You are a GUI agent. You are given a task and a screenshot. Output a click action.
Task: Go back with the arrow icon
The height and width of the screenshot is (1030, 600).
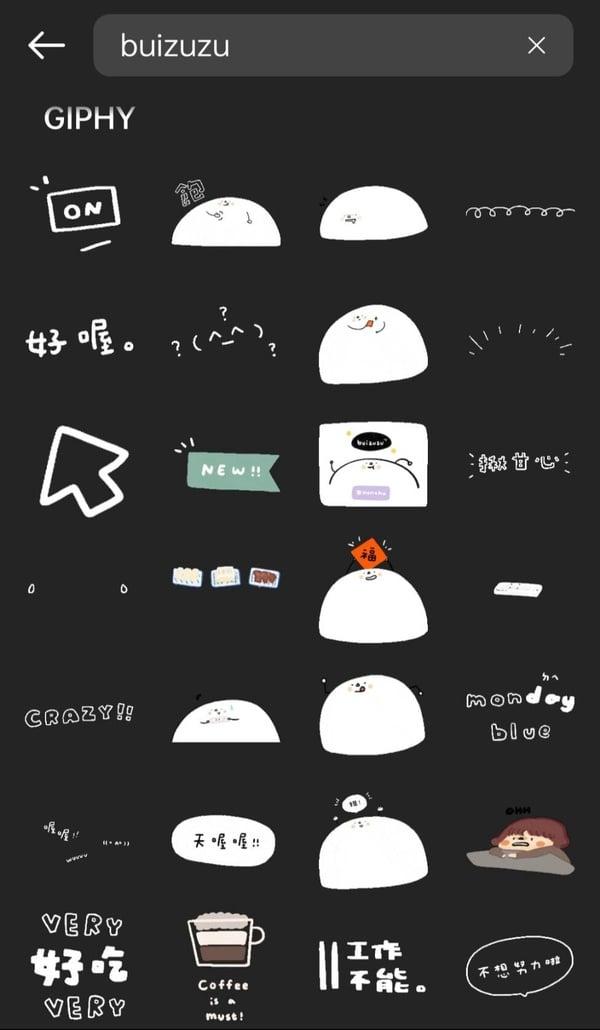tap(46, 45)
